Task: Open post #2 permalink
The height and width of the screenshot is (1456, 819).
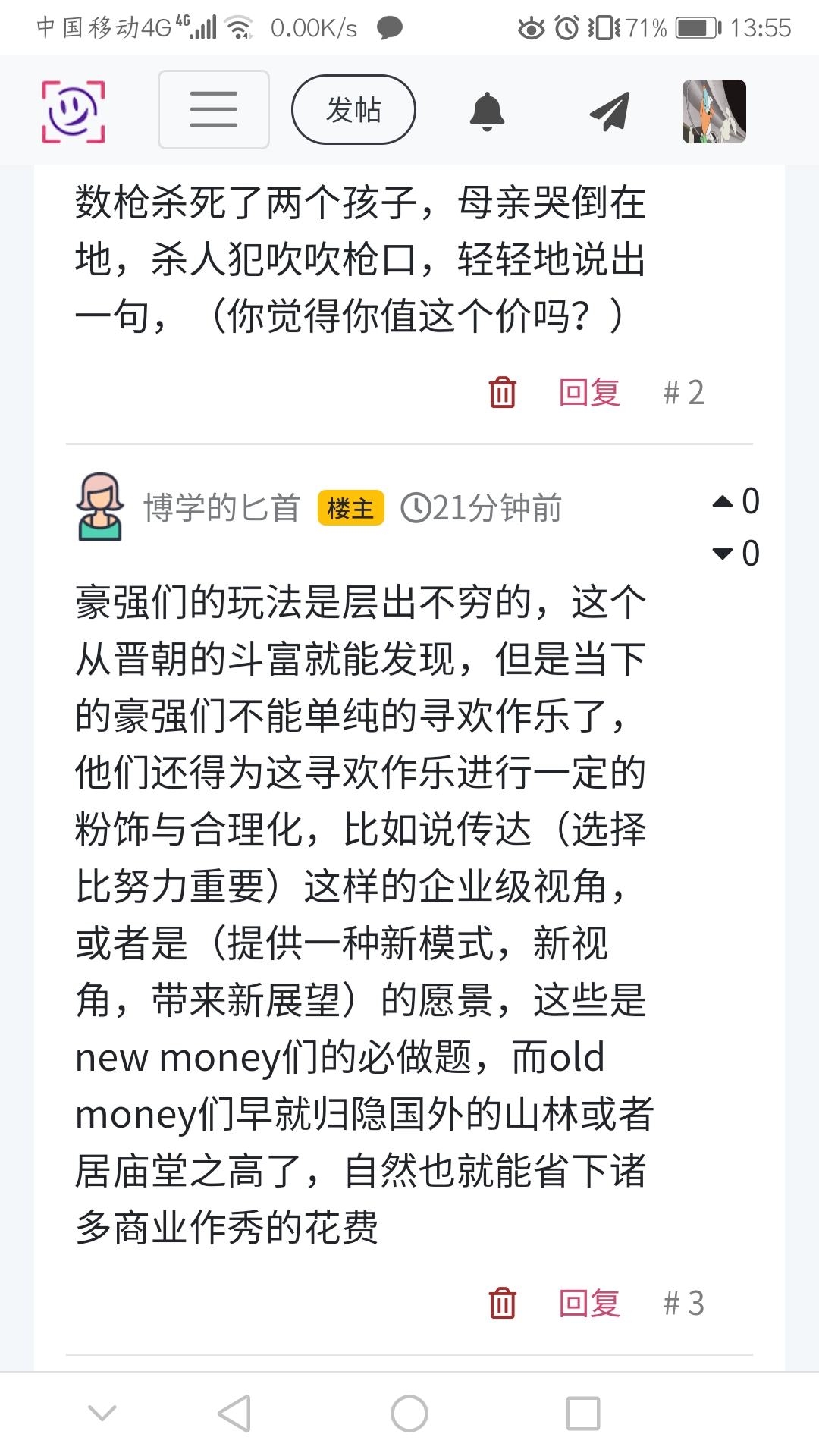Action: (684, 393)
